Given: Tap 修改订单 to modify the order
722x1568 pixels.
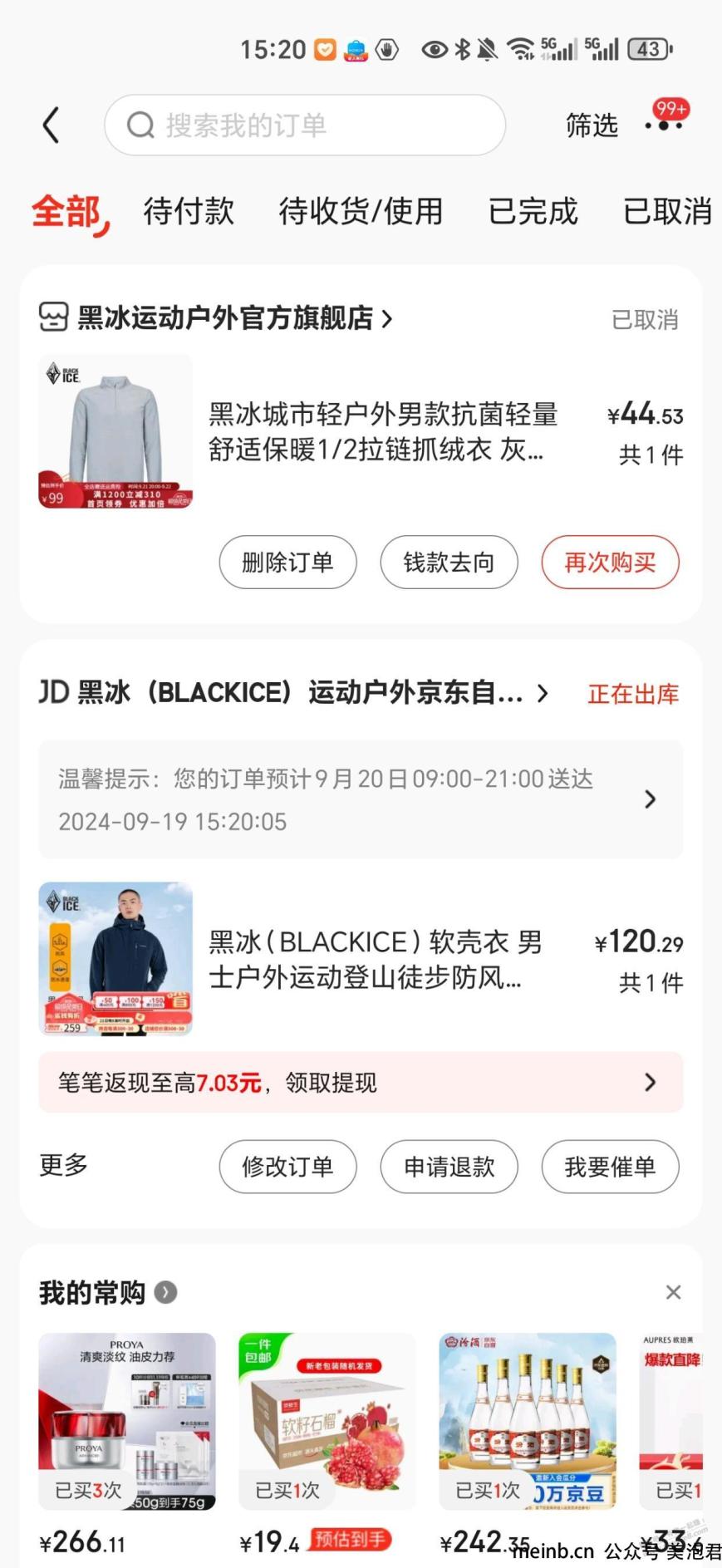Looking at the screenshot, I should (287, 1167).
